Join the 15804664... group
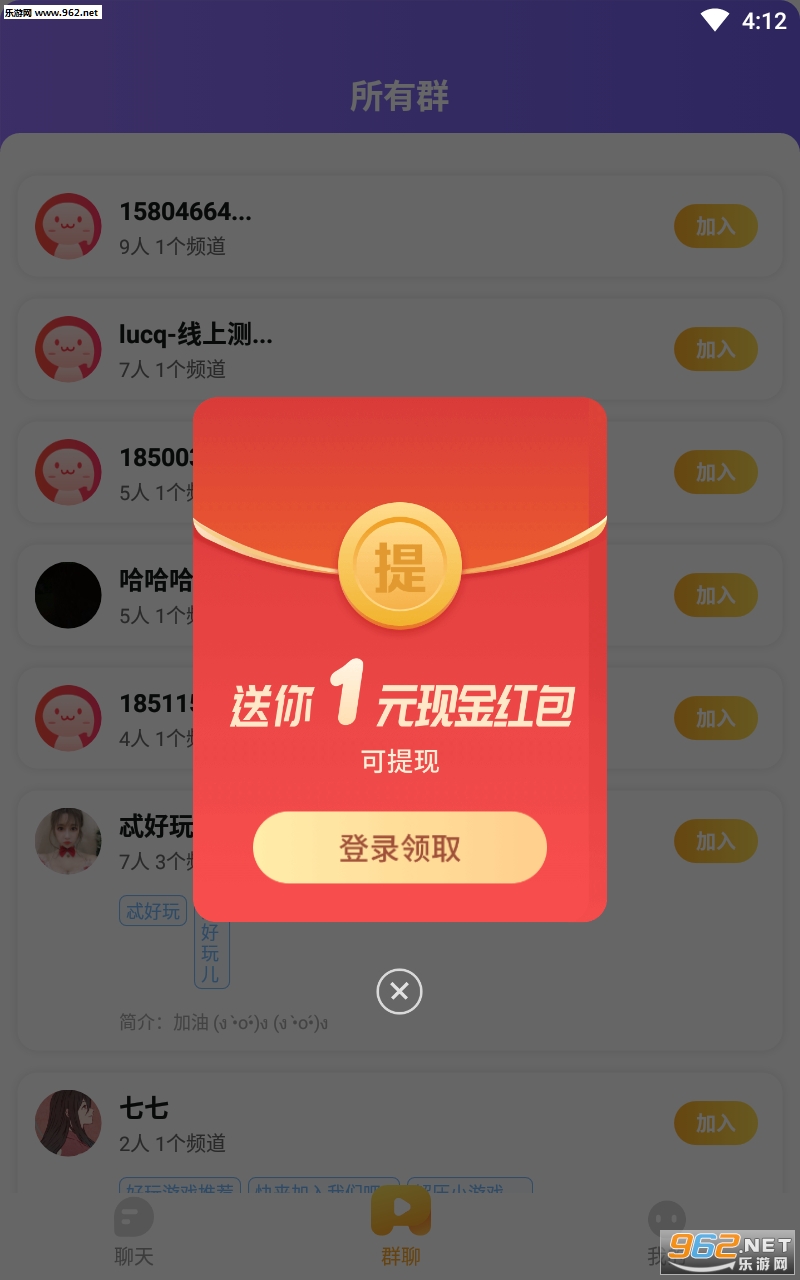Image resolution: width=800 pixels, height=1280 pixels. pyautogui.click(x=715, y=227)
